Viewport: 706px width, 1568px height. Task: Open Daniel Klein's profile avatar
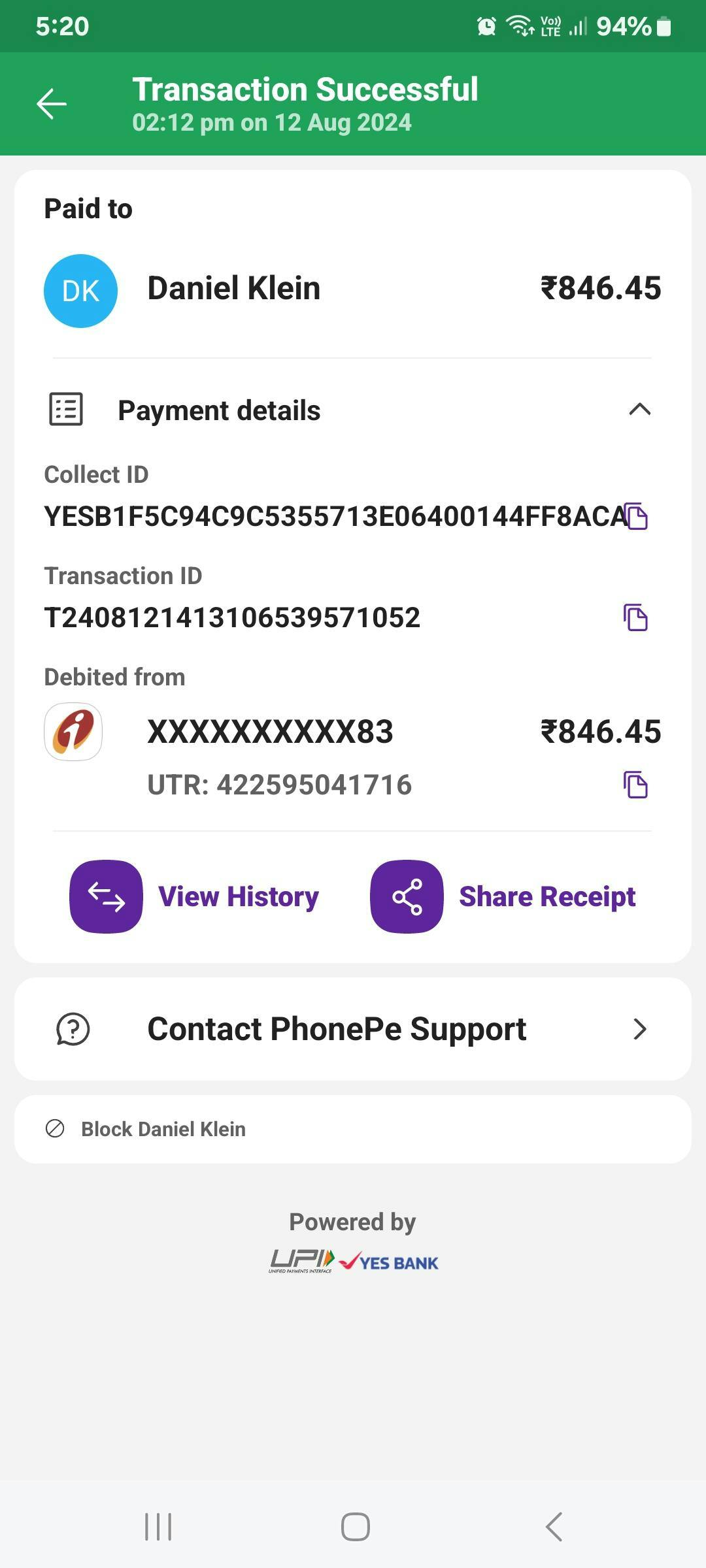tap(80, 291)
